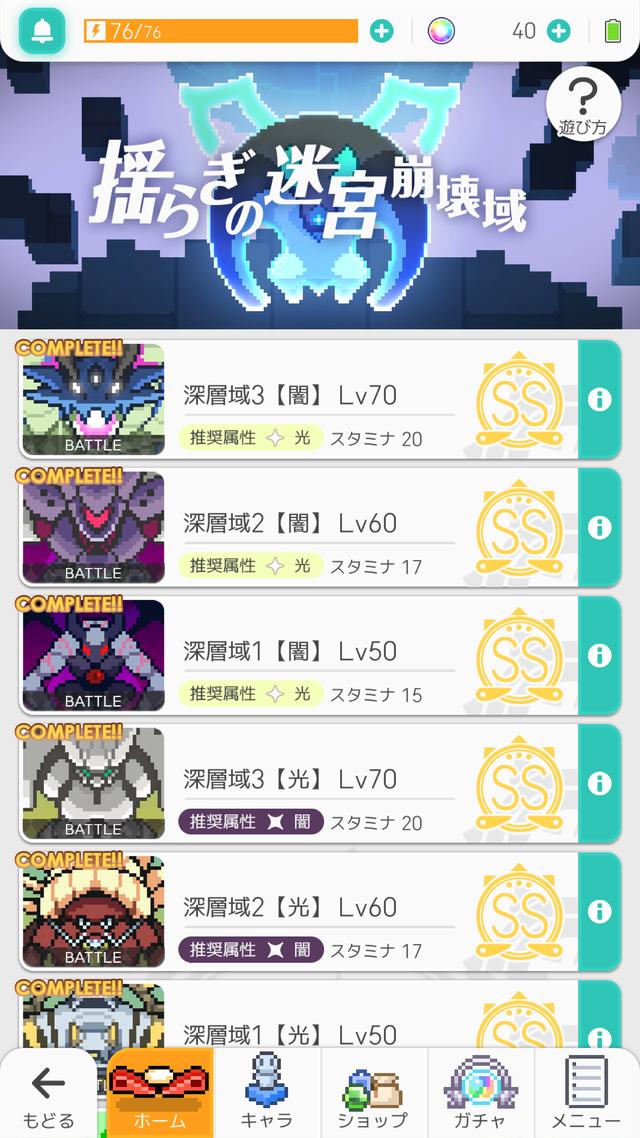Open the ショップ tab
The image size is (640, 1138).
pyautogui.click(x=374, y=1094)
